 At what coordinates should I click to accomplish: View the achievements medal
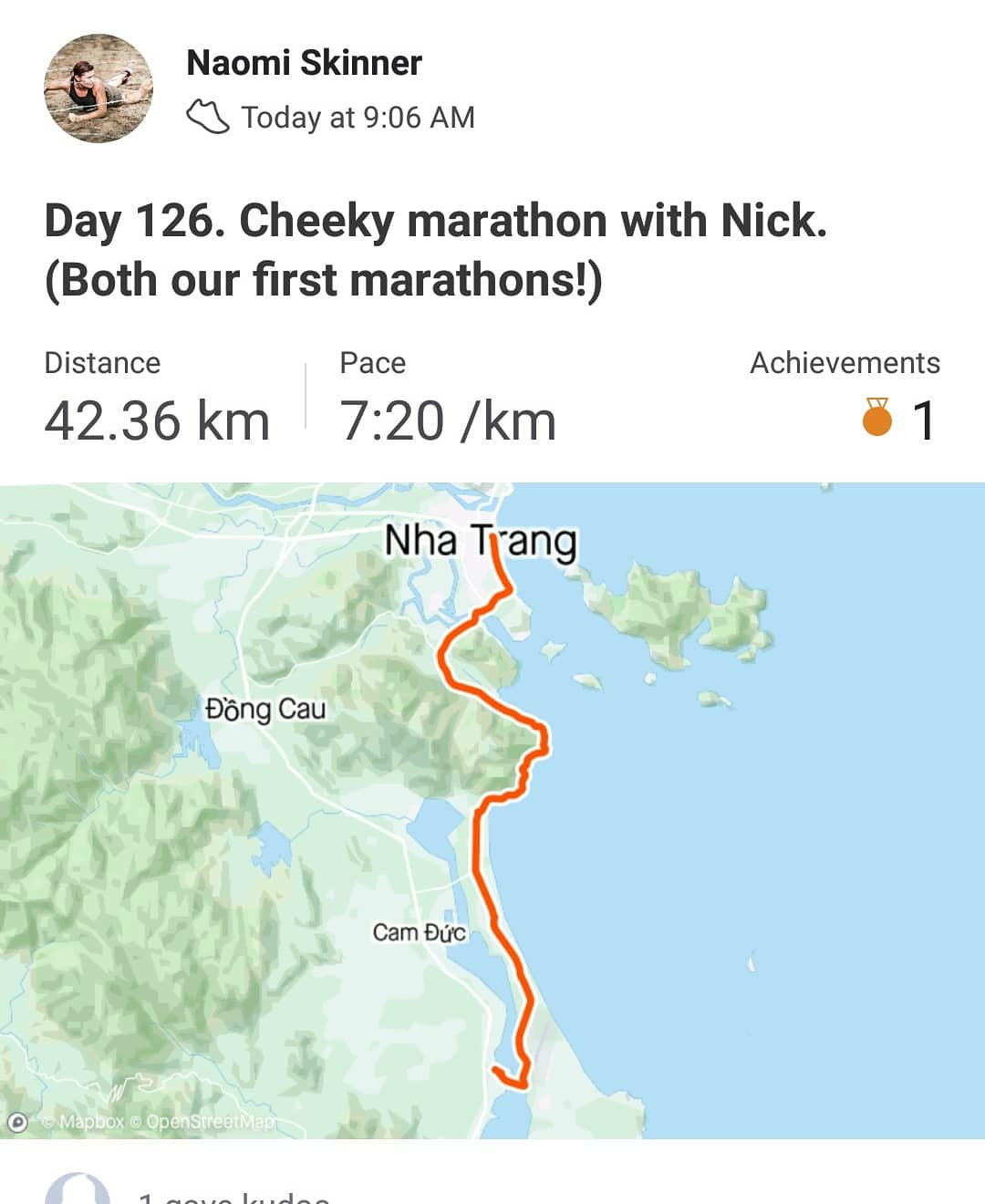[x=876, y=418]
